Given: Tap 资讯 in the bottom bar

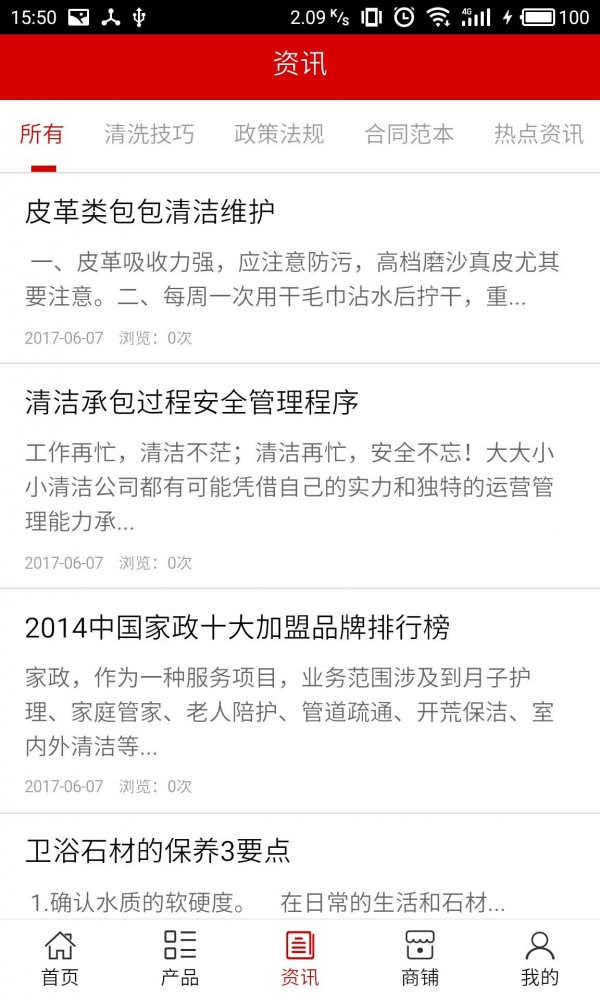Looking at the screenshot, I should tap(300, 958).
